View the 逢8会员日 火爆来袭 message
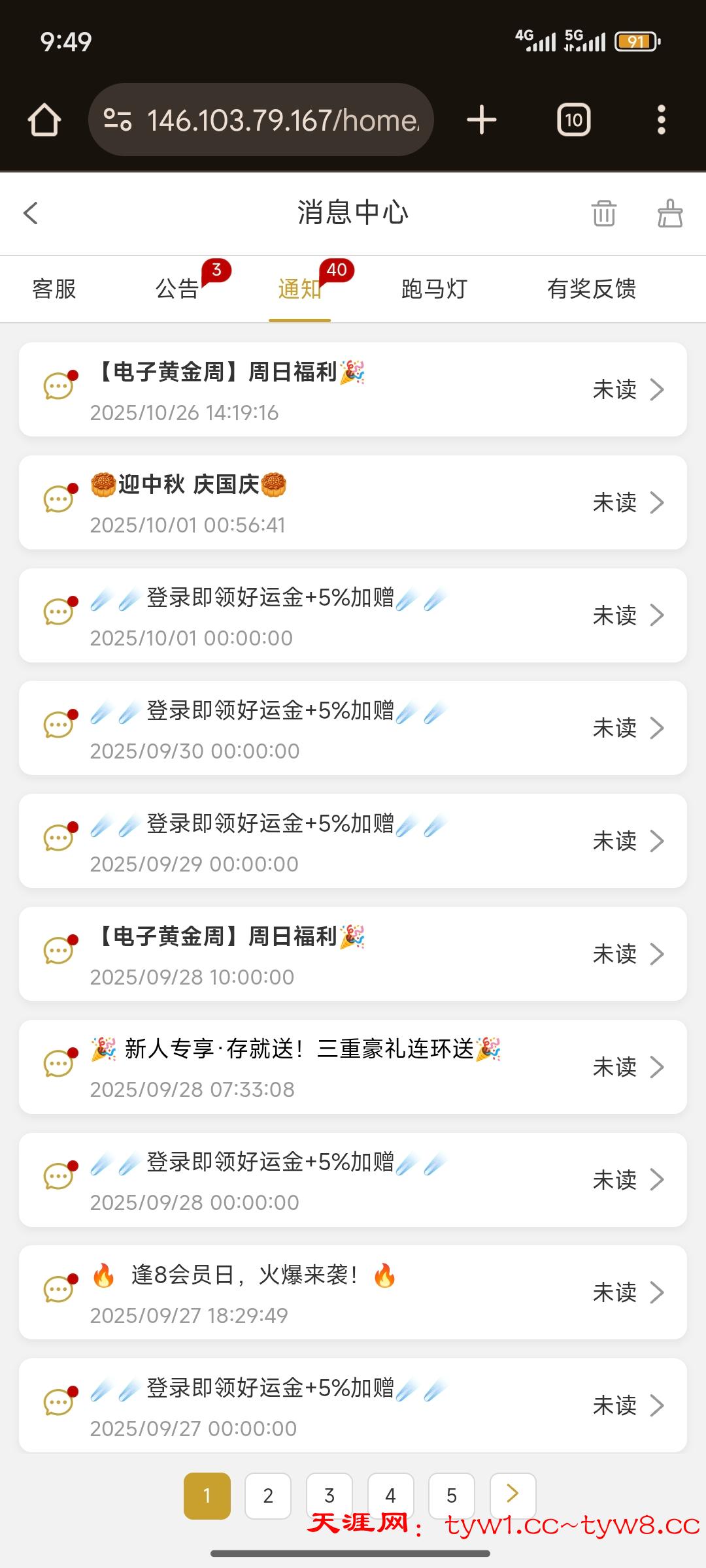The height and width of the screenshot is (1568, 706). (x=353, y=1292)
